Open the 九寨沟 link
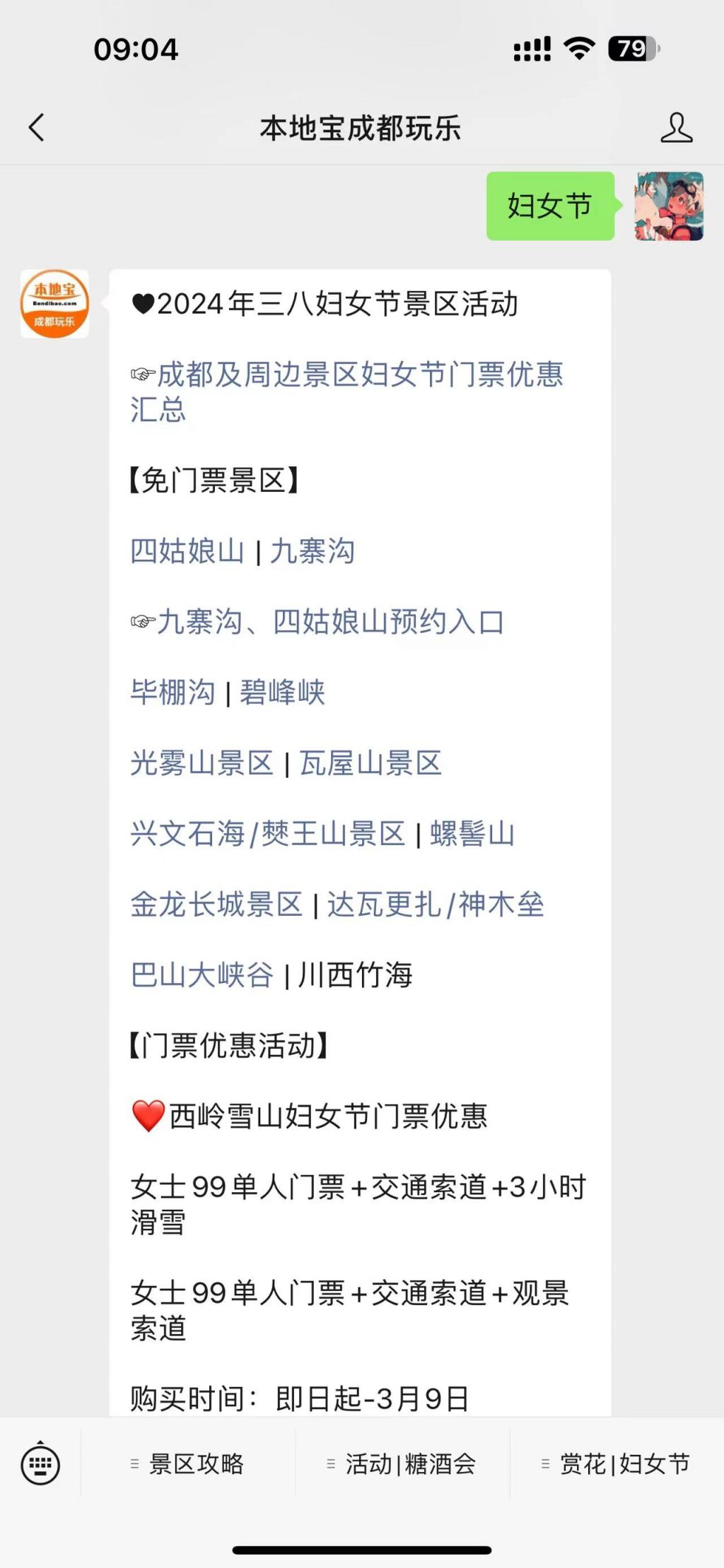 tap(312, 551)
